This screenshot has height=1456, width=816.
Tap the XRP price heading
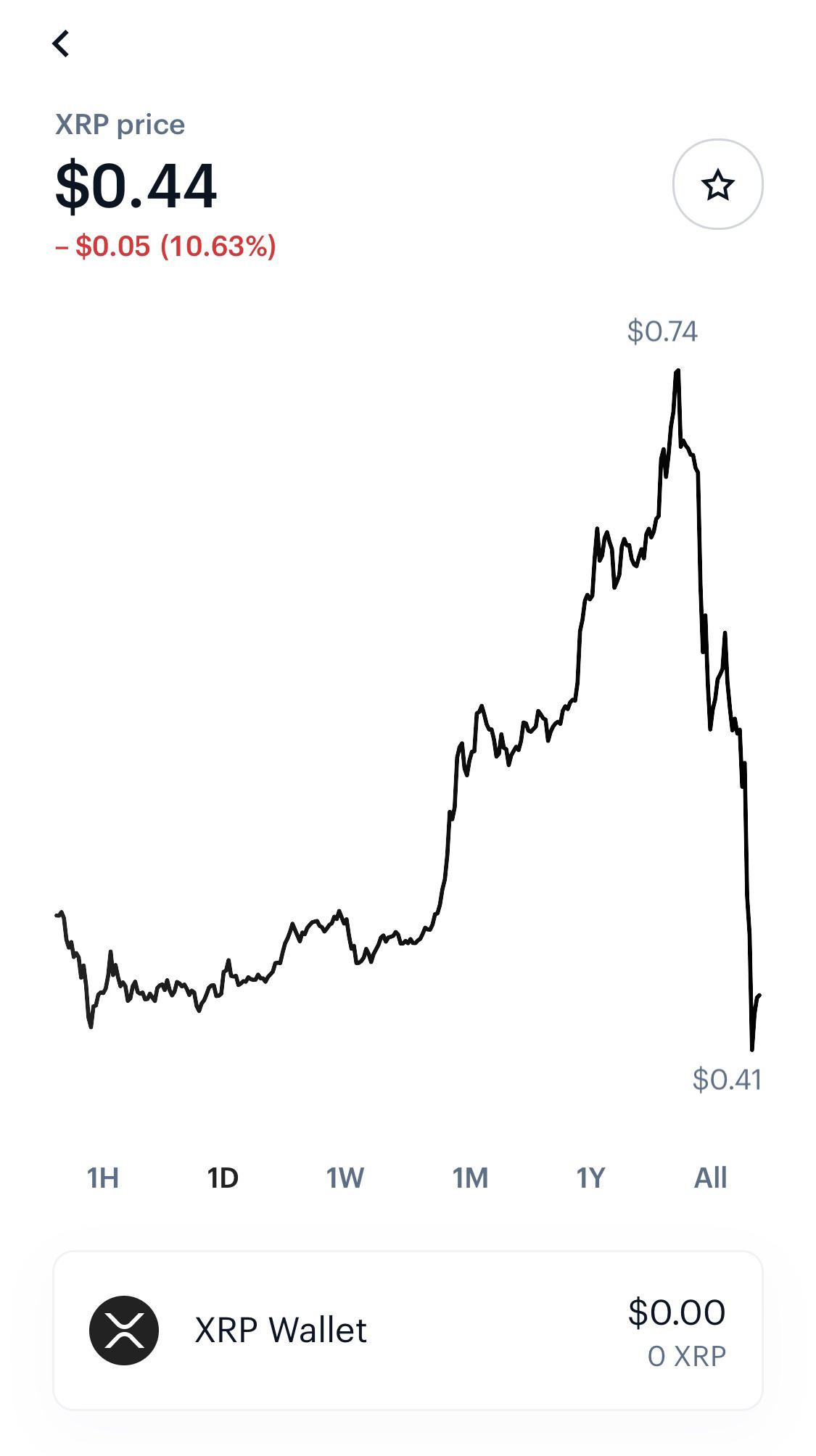pyautogui.click(x=120, y=124)
